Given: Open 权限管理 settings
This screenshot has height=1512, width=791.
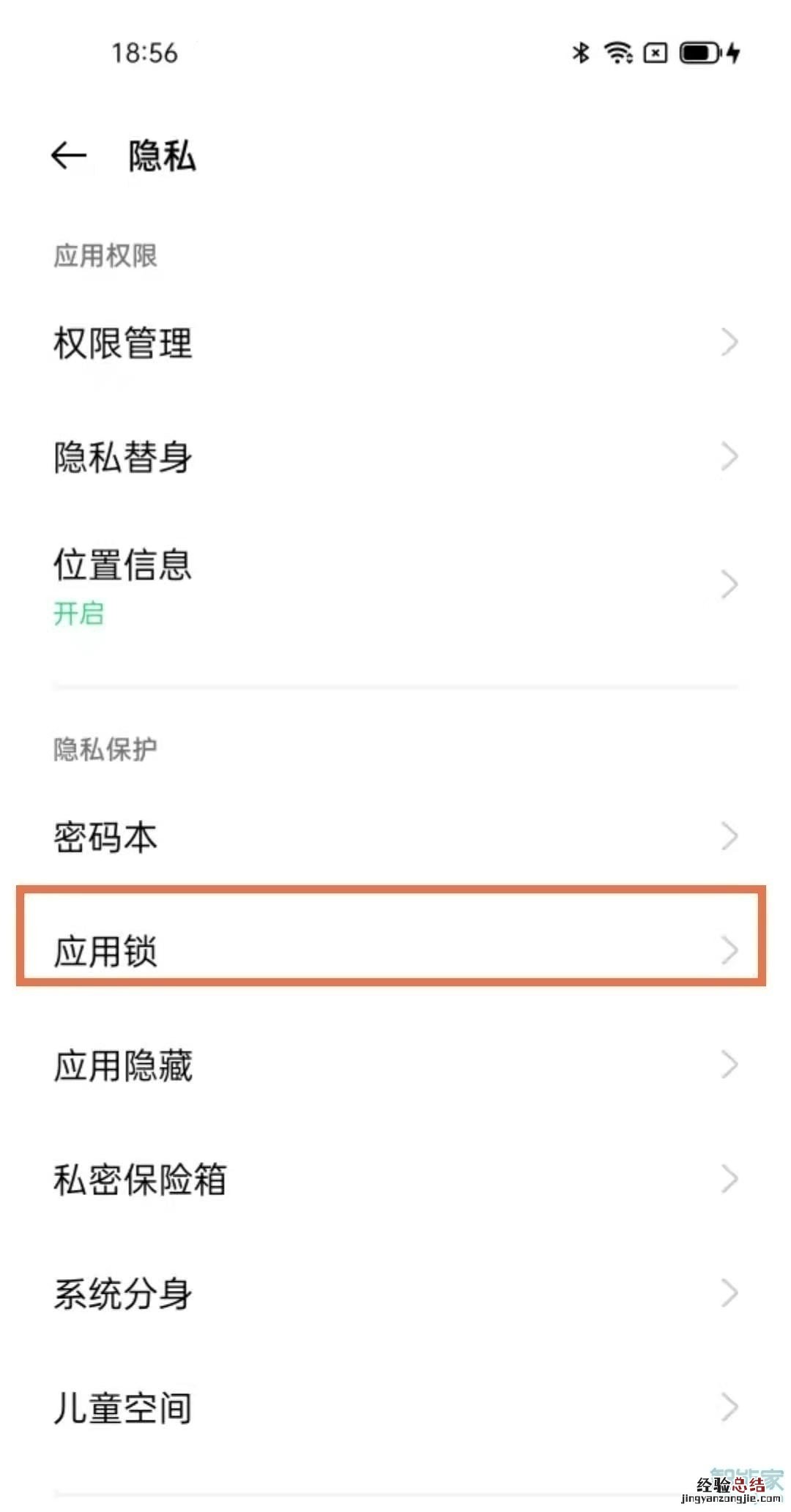Looking at the screenshot, I should point(395,343).
